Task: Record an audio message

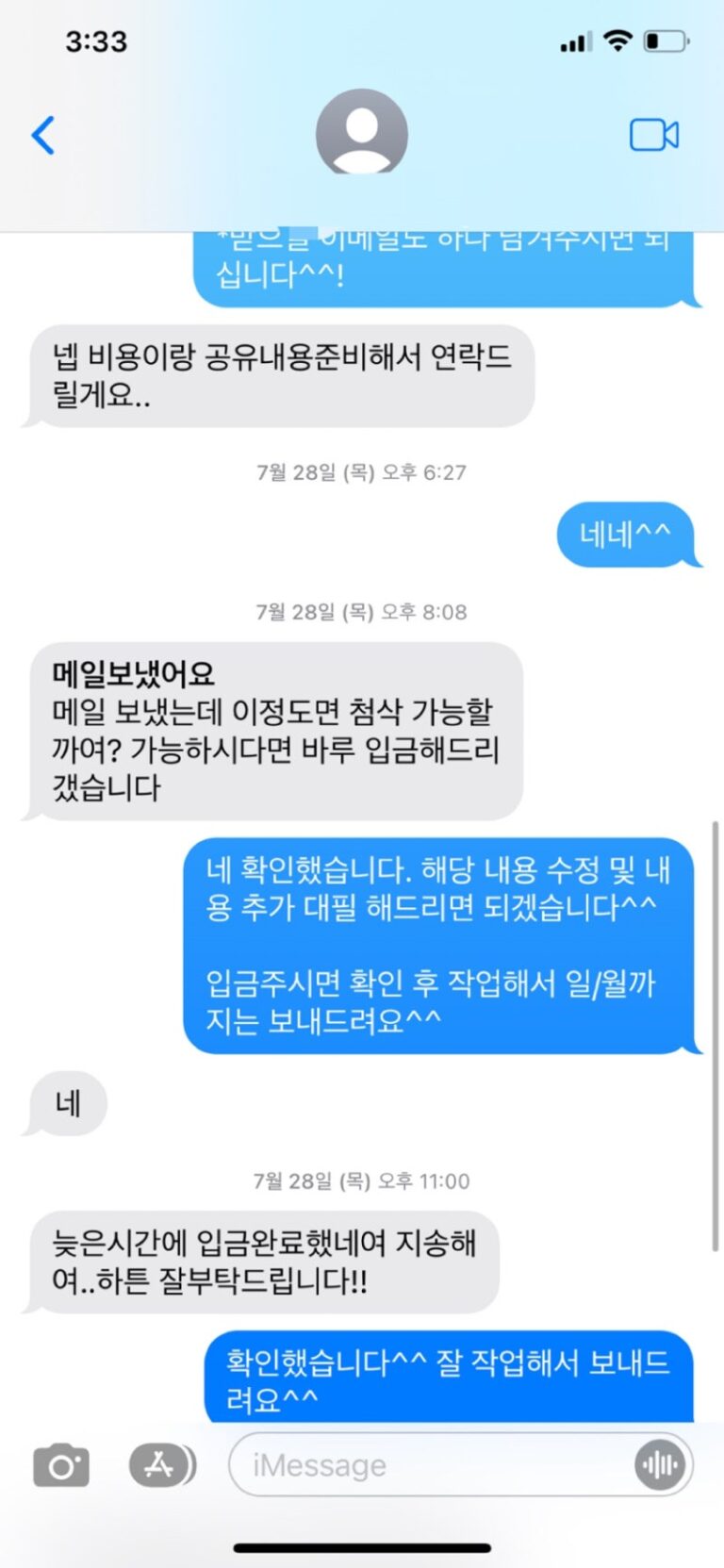Action: [660, 1465]
